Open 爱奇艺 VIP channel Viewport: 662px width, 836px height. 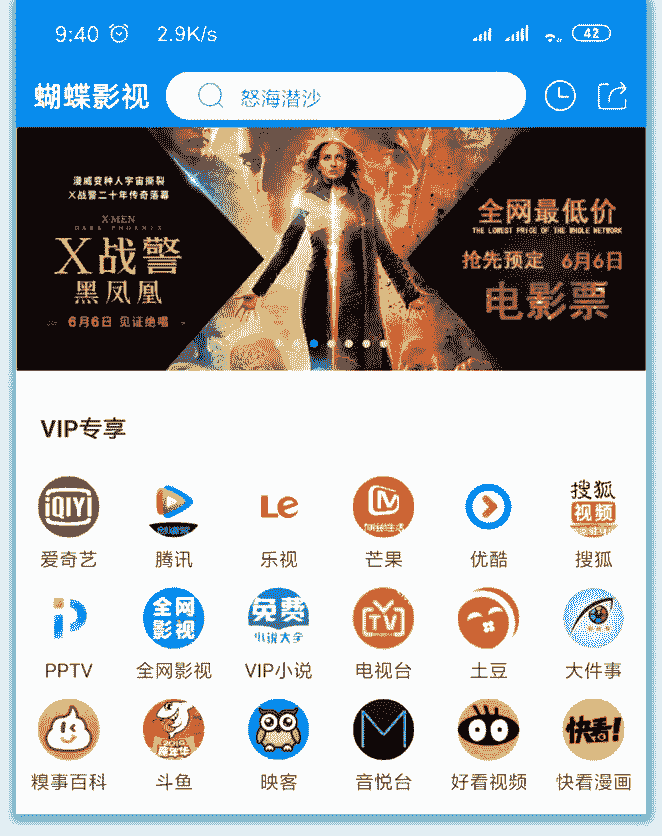69,507
